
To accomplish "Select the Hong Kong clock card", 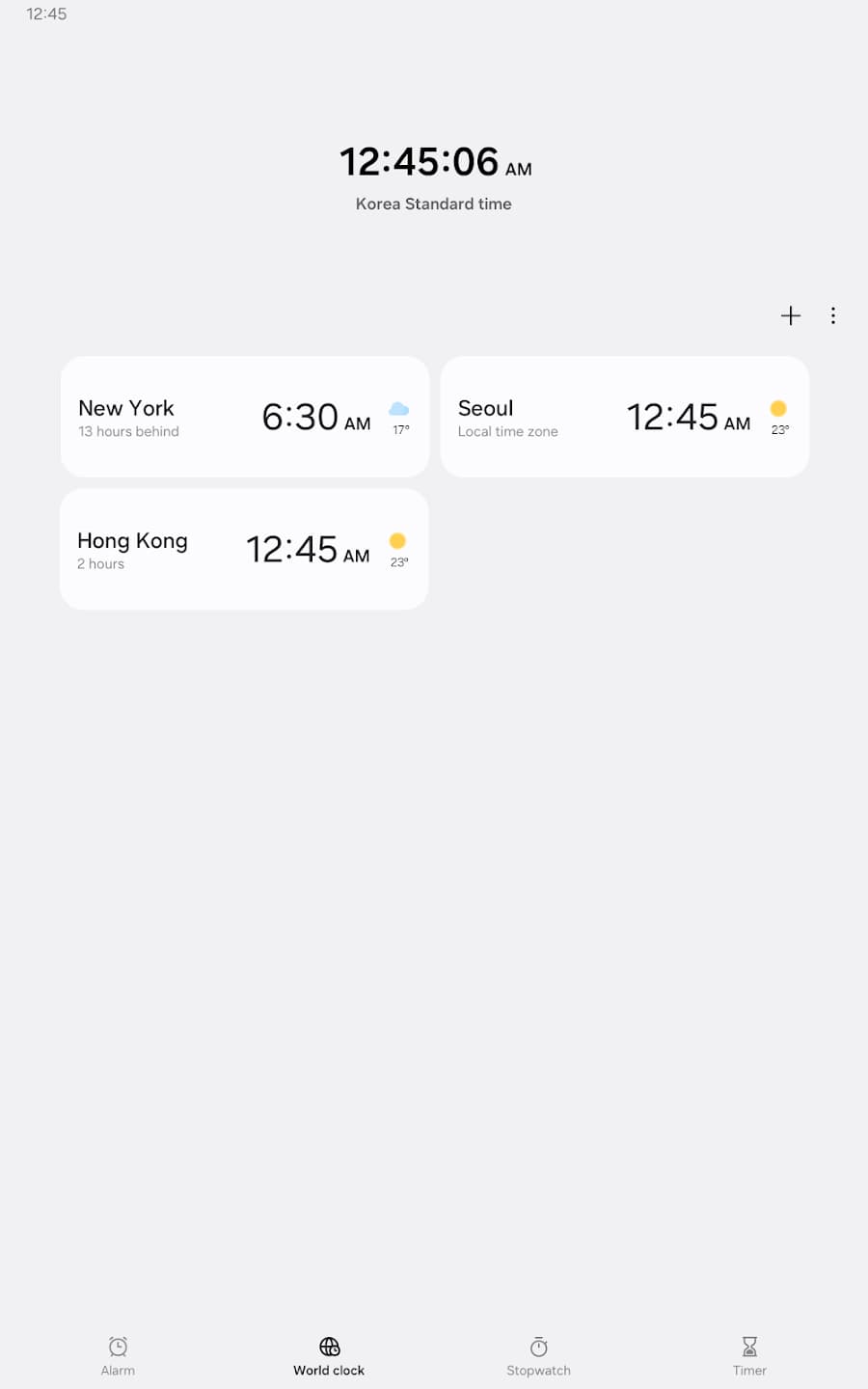I will click(x=244, y=549).
